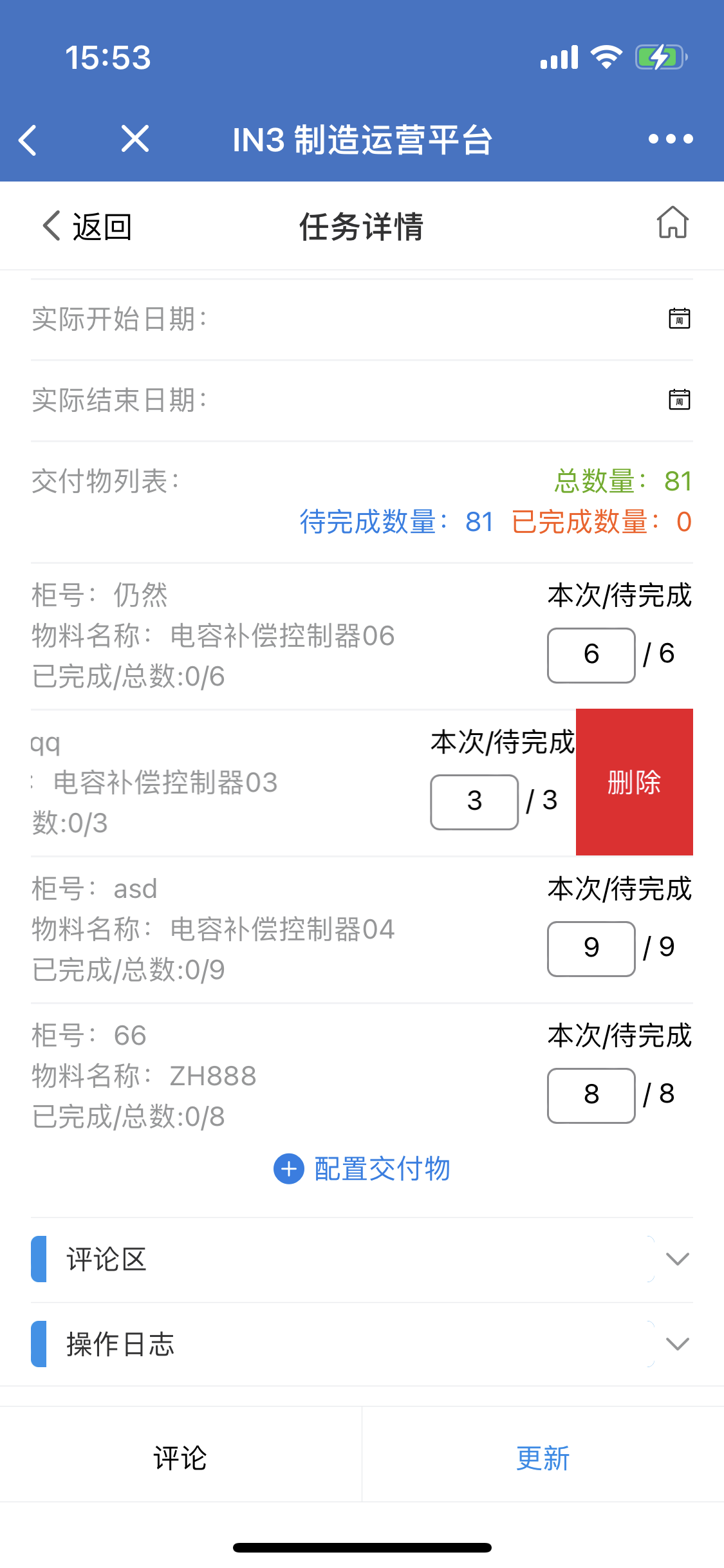Go to the home page icon
The width and height of the screenshot is (724, 1568).
[673, 223]
